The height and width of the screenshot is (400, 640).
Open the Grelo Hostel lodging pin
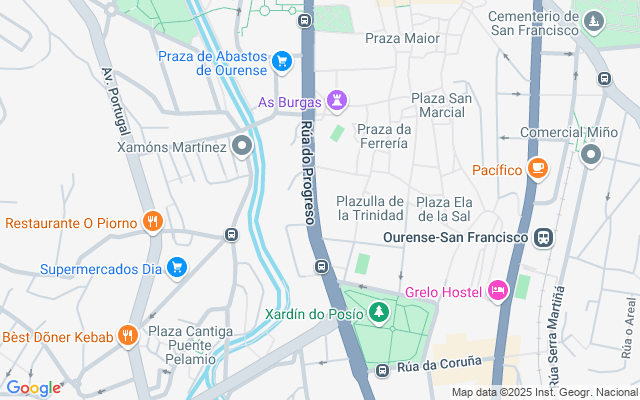tap(497, 292)
